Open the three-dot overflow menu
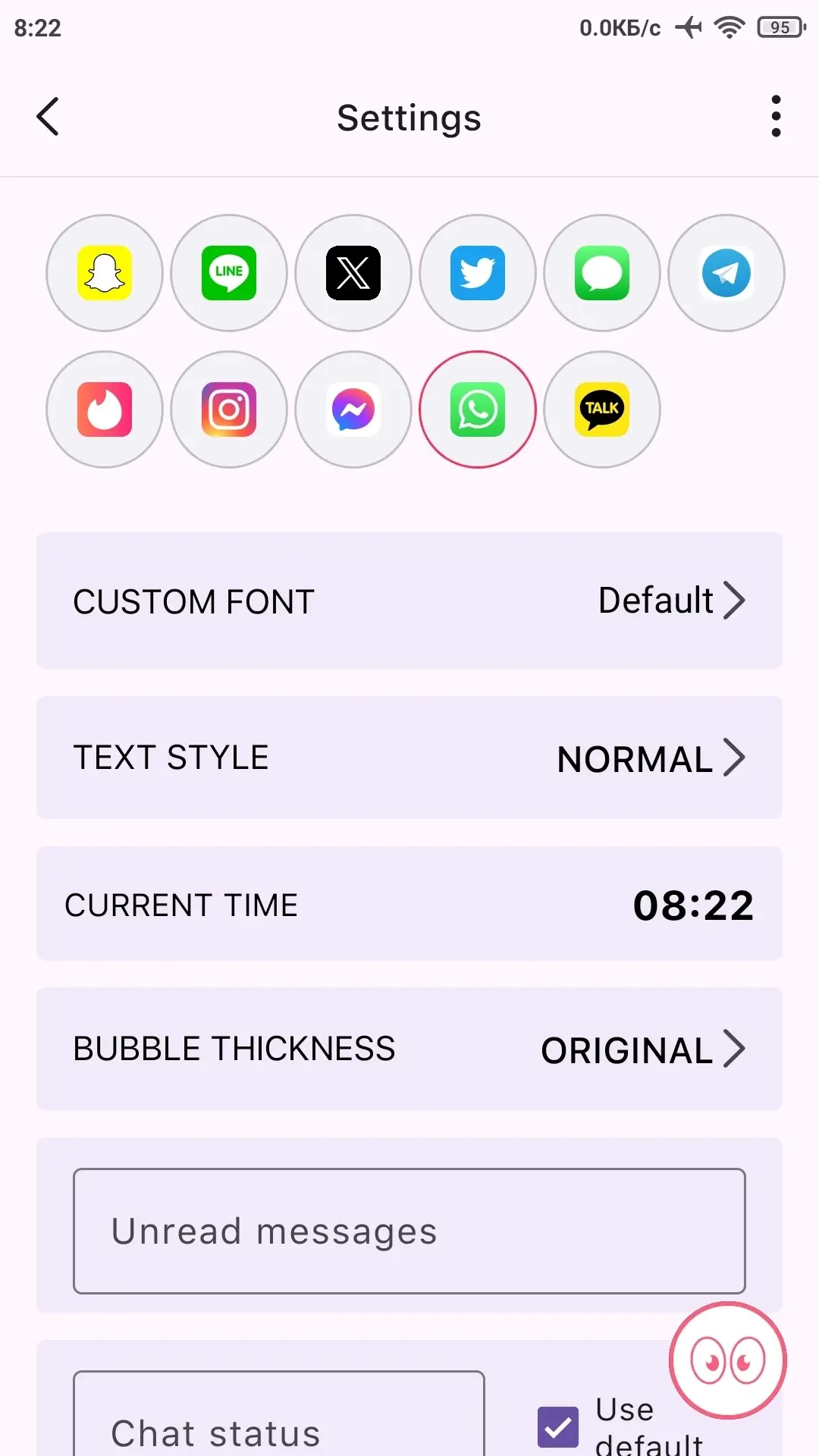Screen dimensions: 819x1456 click(x=775, y=117)
